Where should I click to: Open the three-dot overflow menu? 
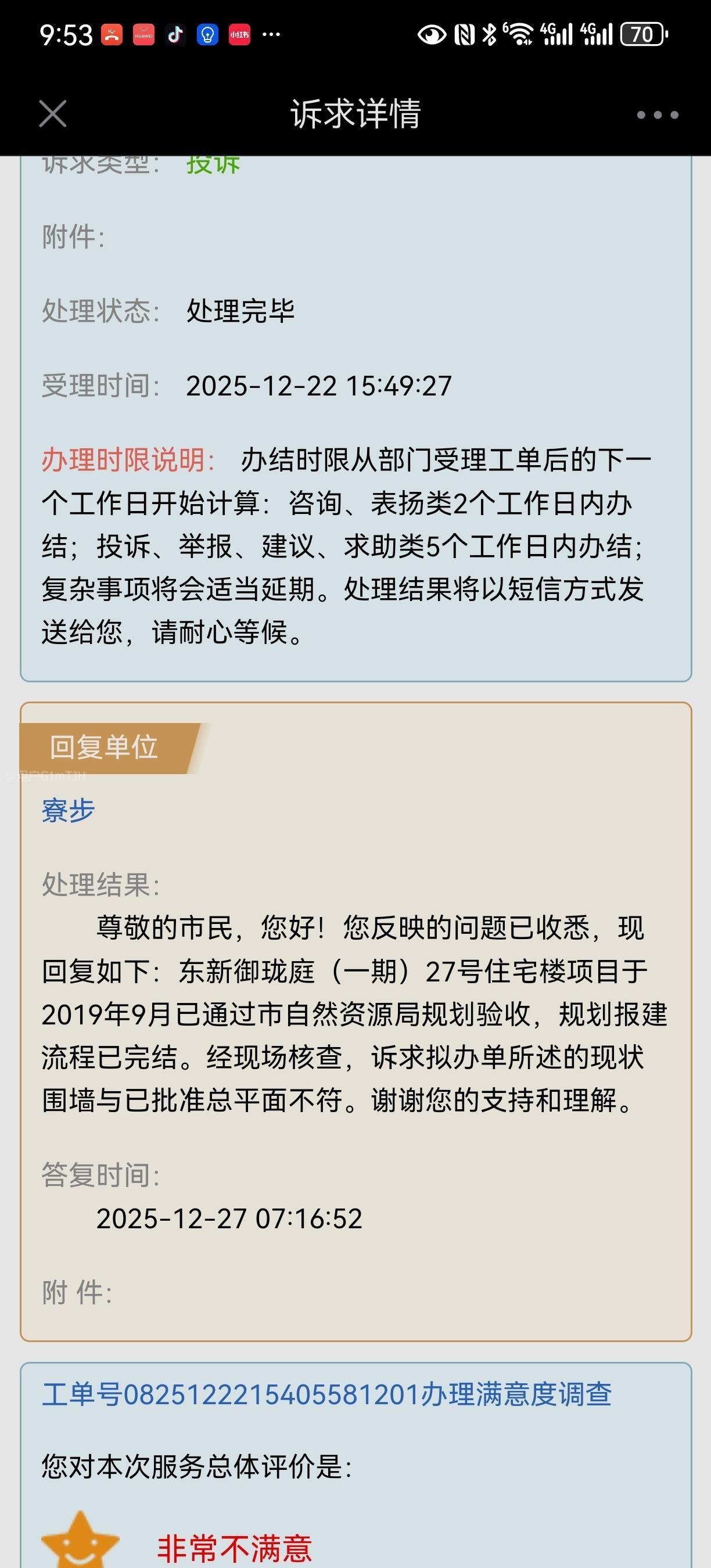(x=657, y=115)
